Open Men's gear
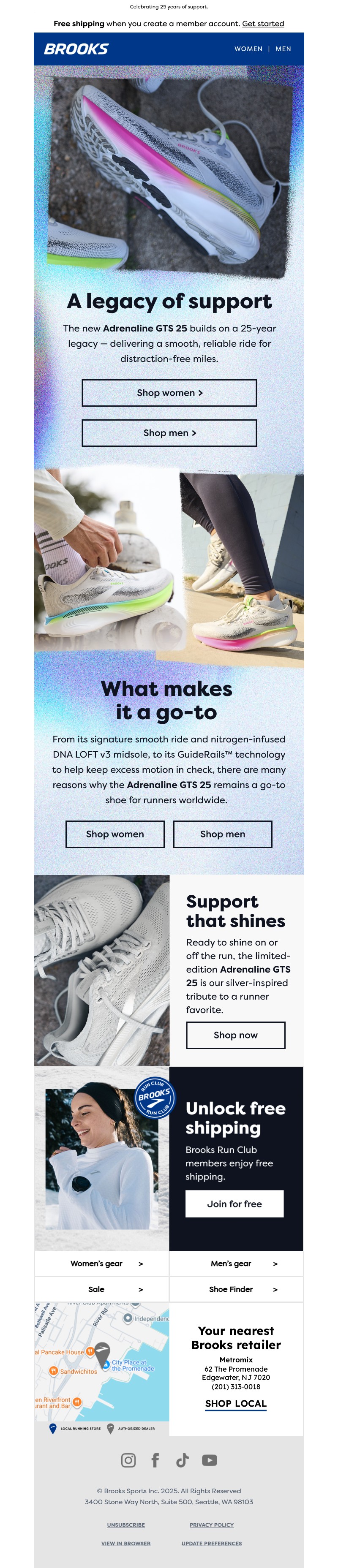 [x=236, y=1263]
